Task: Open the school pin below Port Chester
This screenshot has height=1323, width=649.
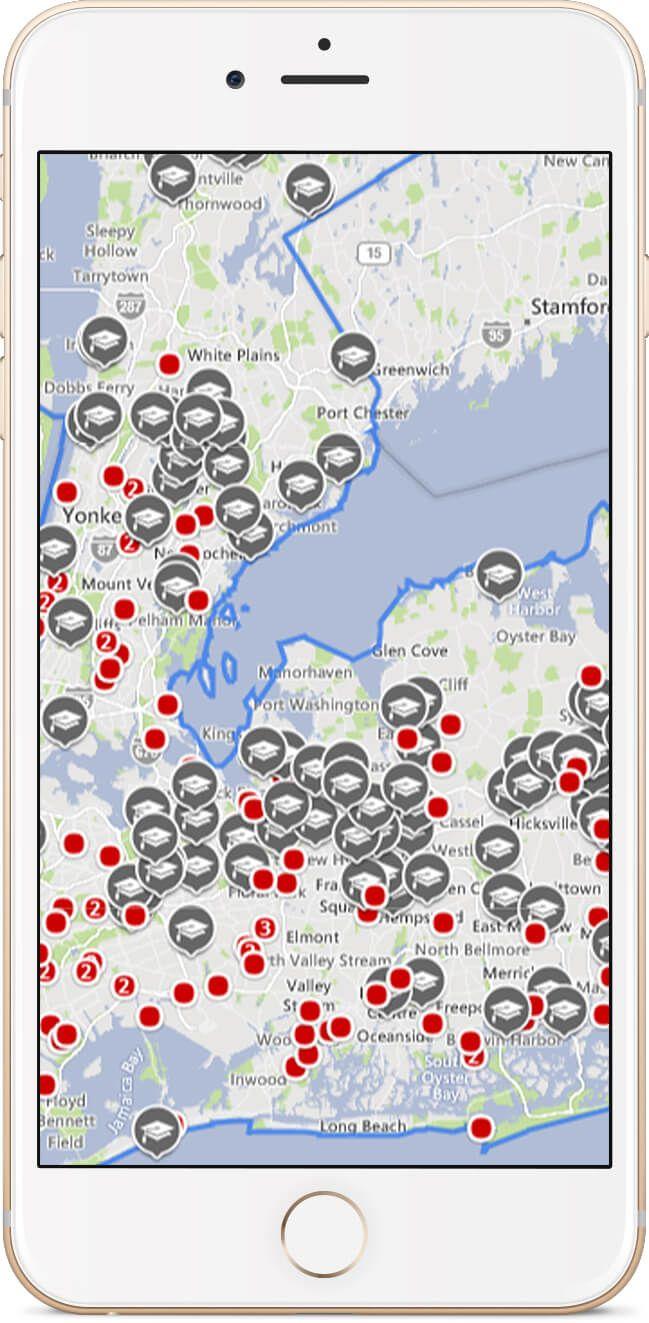Action: pos(339,456)
